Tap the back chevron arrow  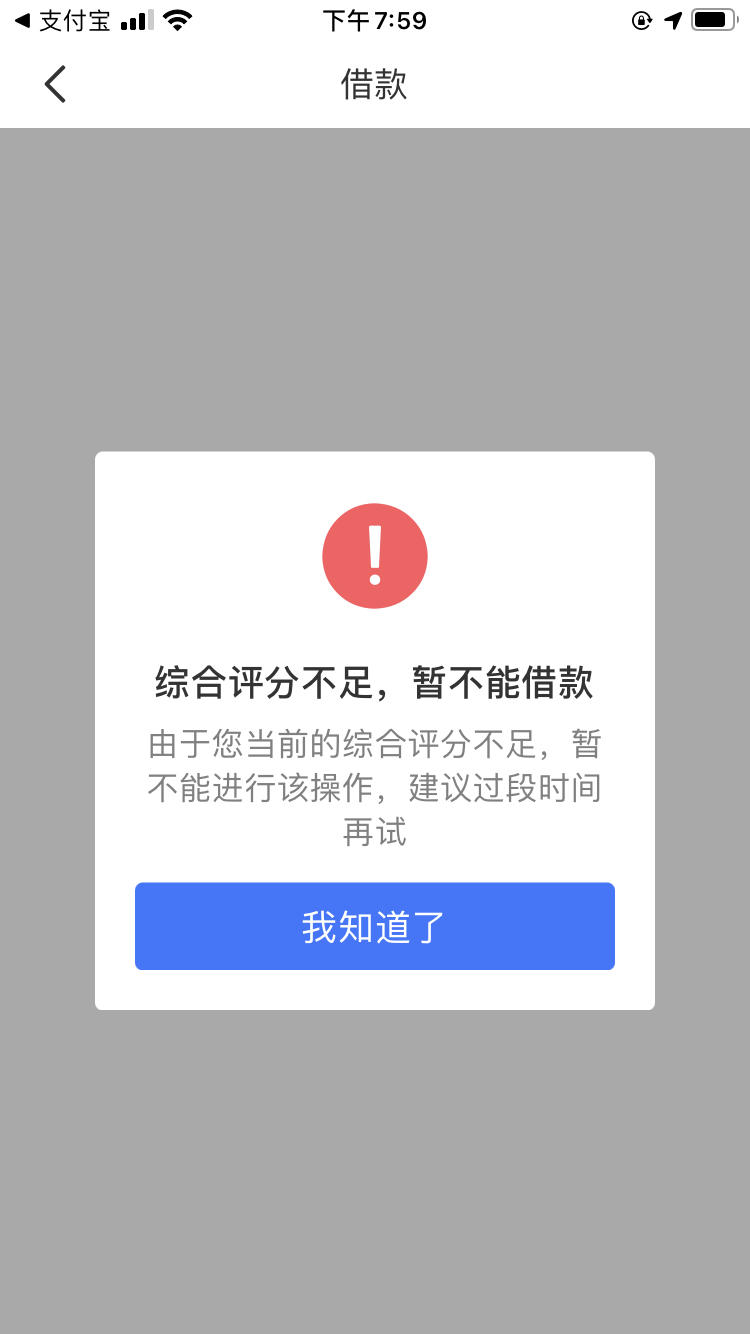[x=55, y=84]
